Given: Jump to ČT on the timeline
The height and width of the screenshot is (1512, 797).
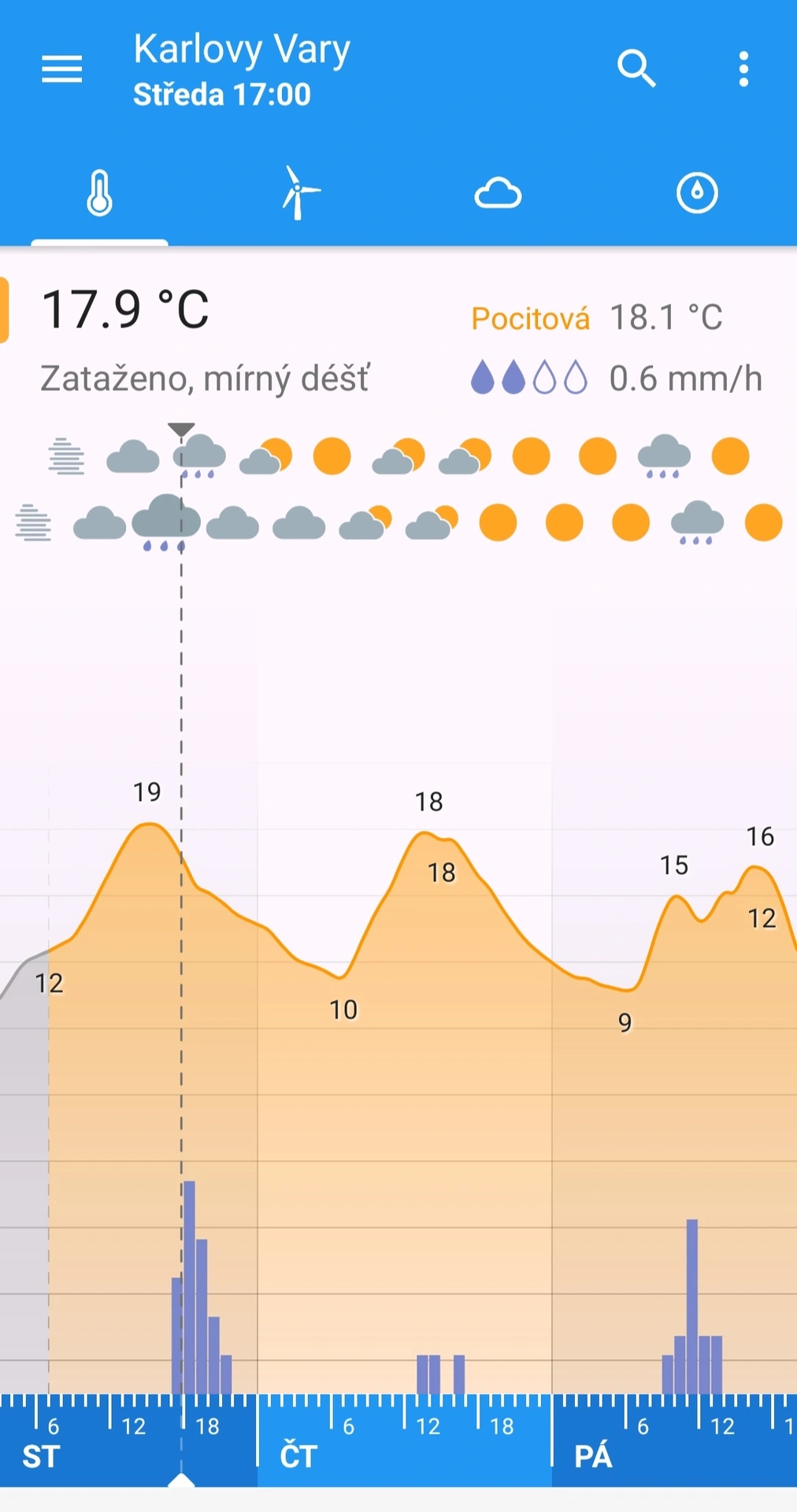Looking at the screenshot, I should [299, 1456].
